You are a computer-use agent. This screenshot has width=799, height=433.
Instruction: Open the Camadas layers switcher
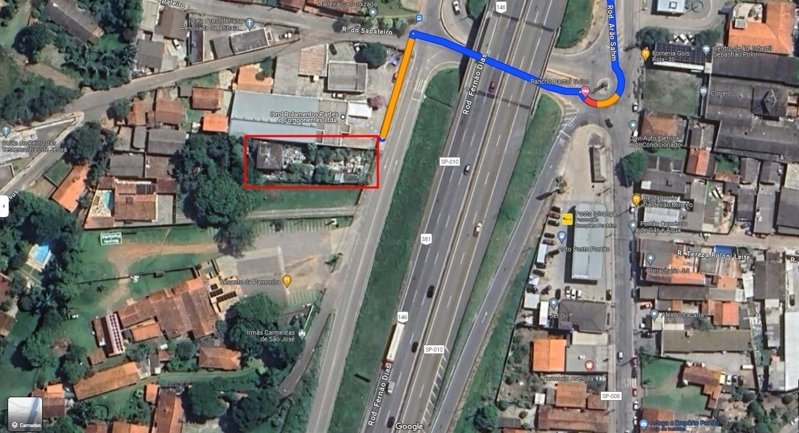click(x=24, y=414)
